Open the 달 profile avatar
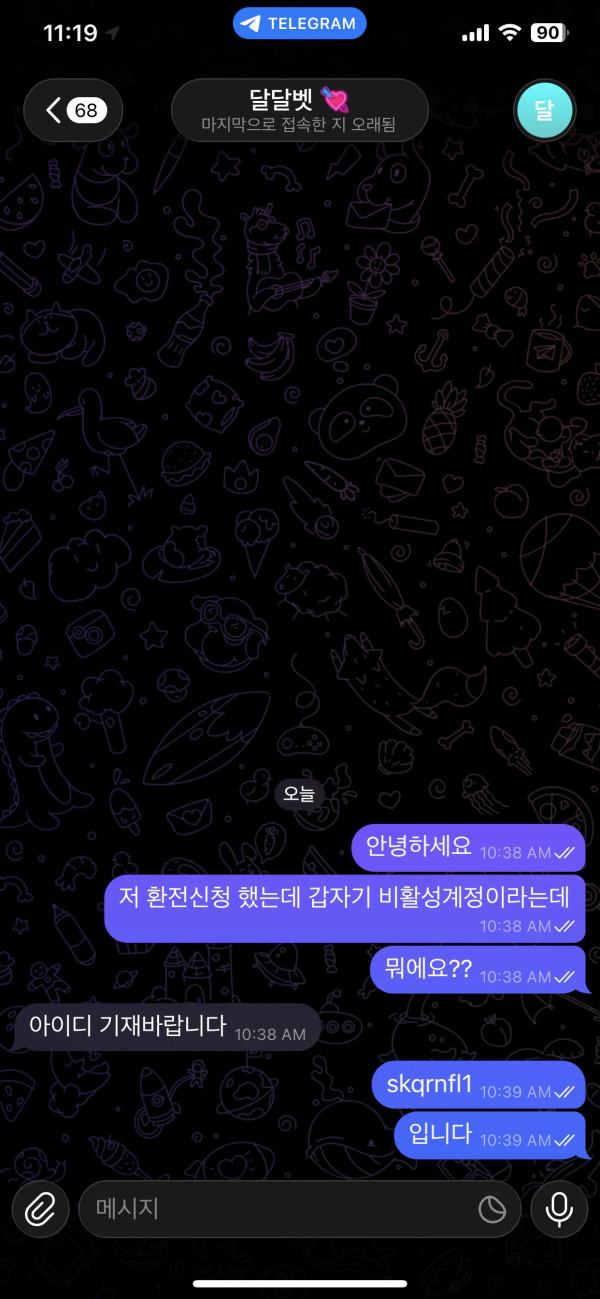 point(544,110)
